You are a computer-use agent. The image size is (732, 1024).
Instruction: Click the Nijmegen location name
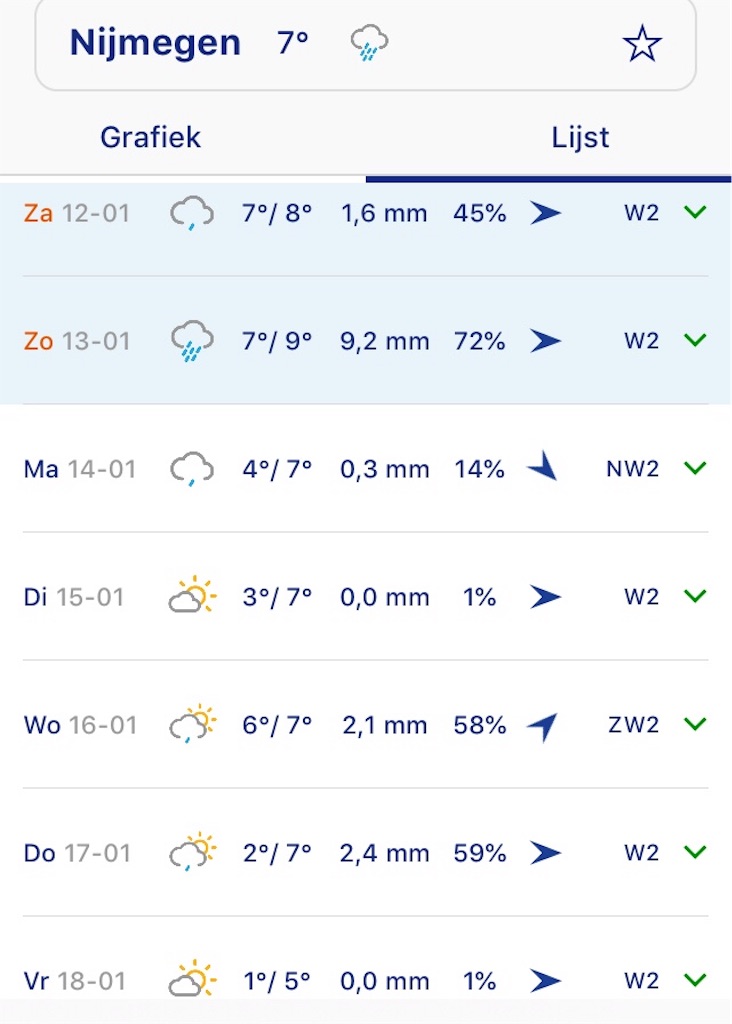click(154, 42)
